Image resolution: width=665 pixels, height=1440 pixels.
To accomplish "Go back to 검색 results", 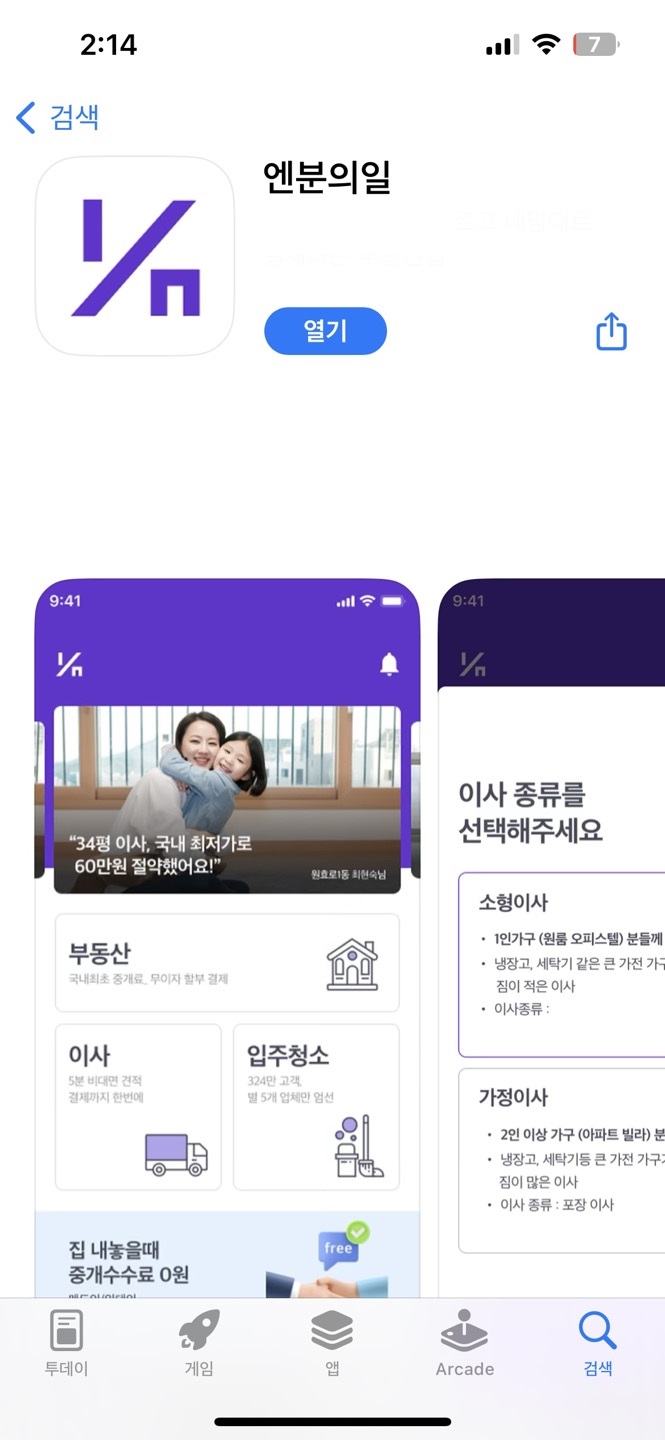I will click(58, 117).
